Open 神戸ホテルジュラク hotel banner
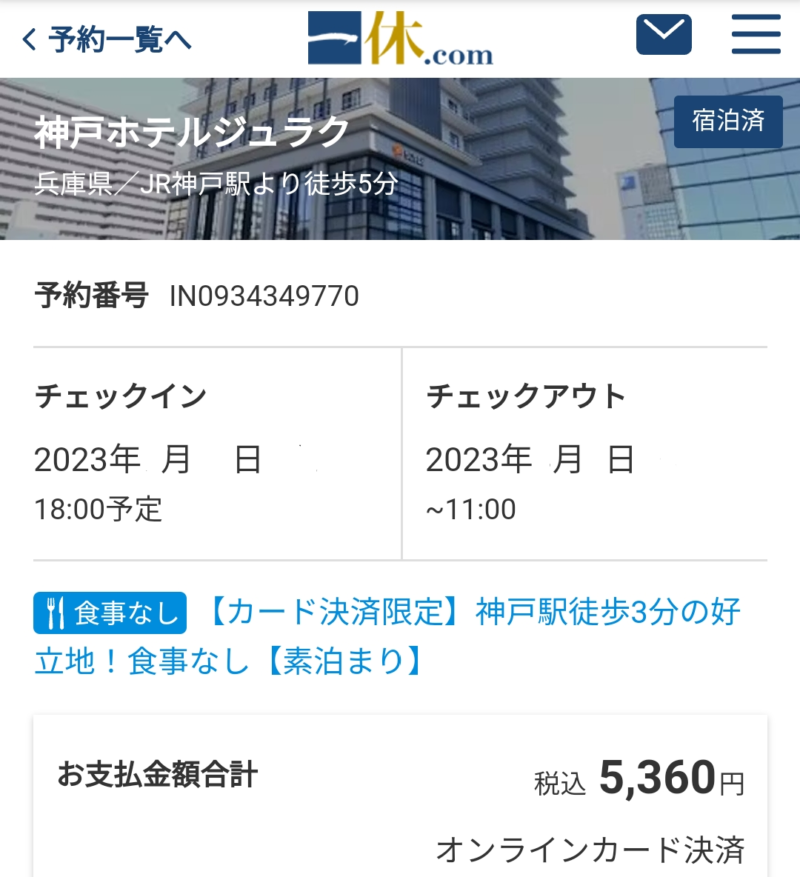Image resolution: width=800 pixels, height=877 pixels. pyautogui.click(x=300, y=158)
